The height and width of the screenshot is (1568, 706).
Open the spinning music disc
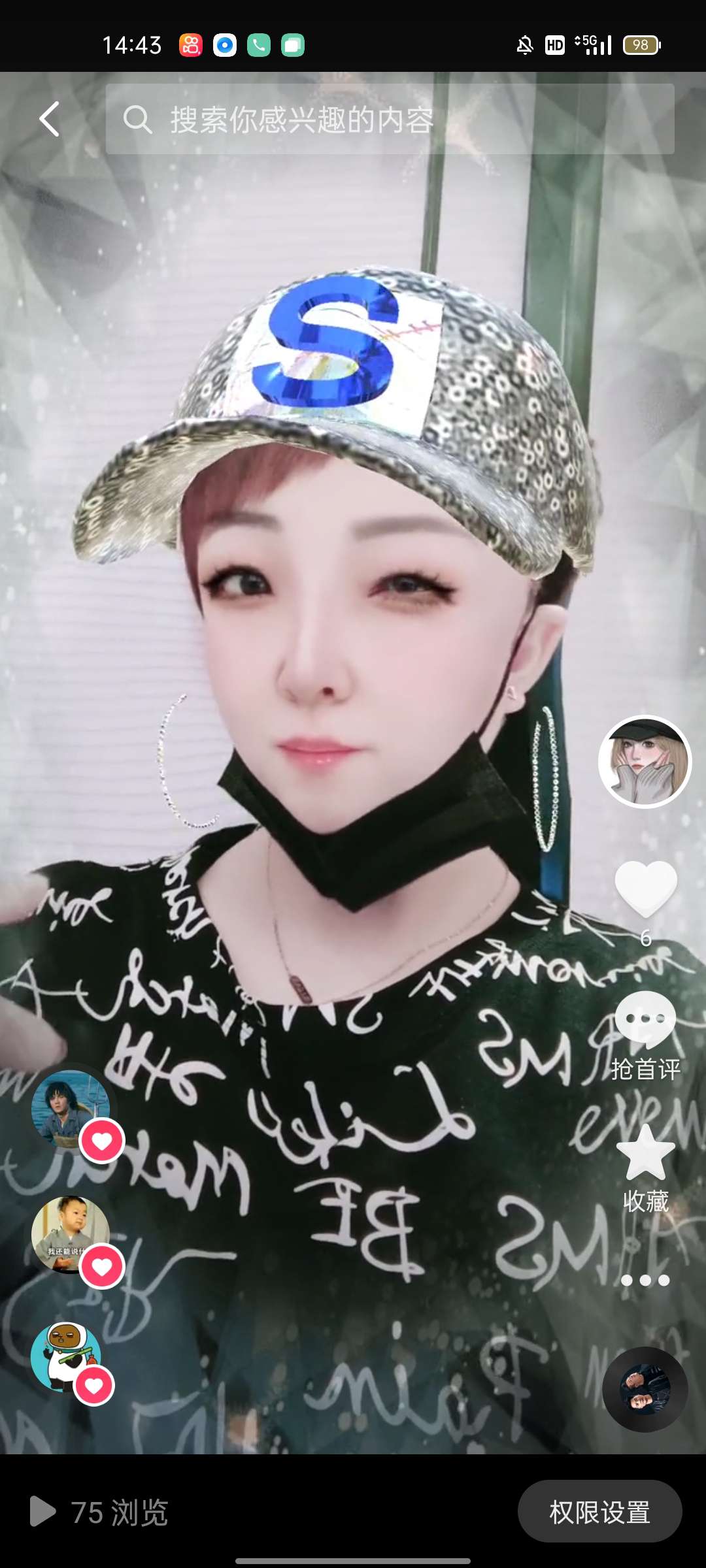pyautogui.click(x=645, y=1389)
